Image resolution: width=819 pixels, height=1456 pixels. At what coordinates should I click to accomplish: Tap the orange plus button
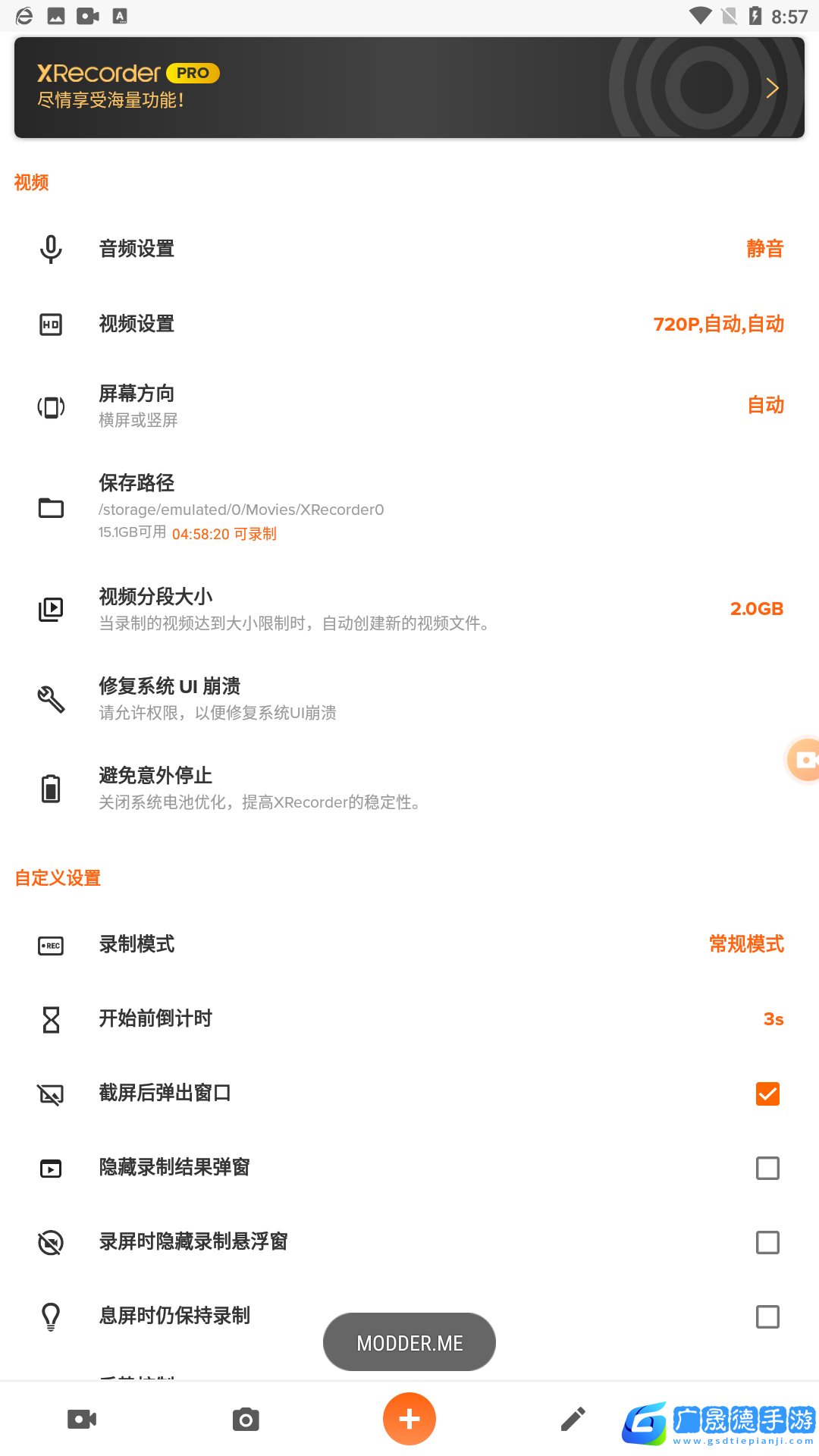409,1419
